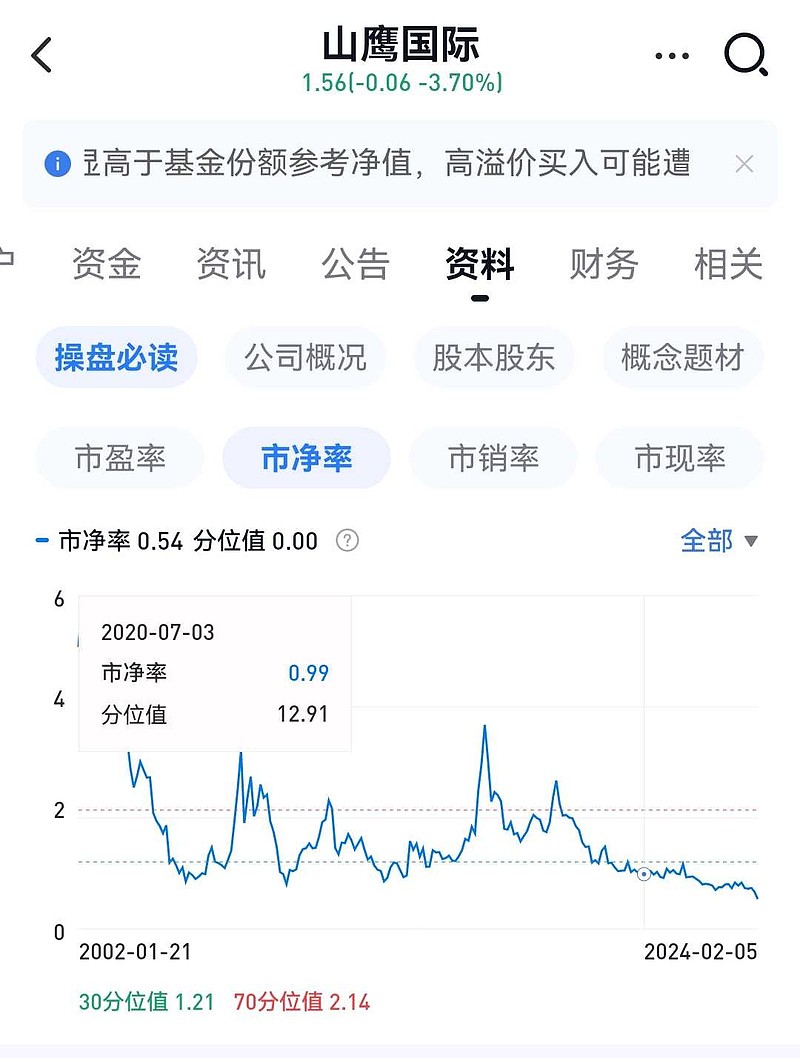Screen dimensions: 800x1058
Task: Open the 概念题材 section
Action: point(681,357)
